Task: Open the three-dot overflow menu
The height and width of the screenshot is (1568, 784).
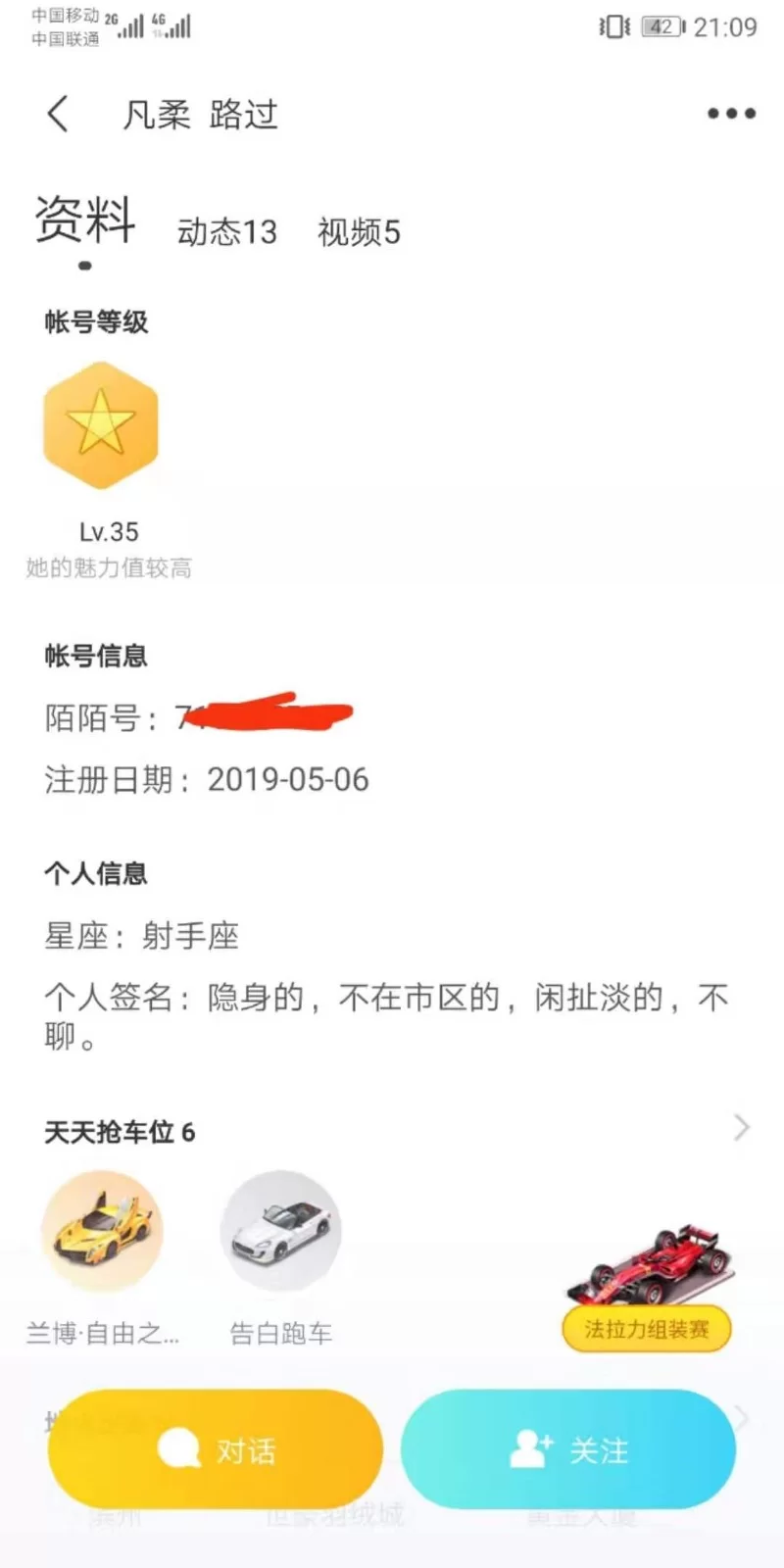Action: pos(731,114)
